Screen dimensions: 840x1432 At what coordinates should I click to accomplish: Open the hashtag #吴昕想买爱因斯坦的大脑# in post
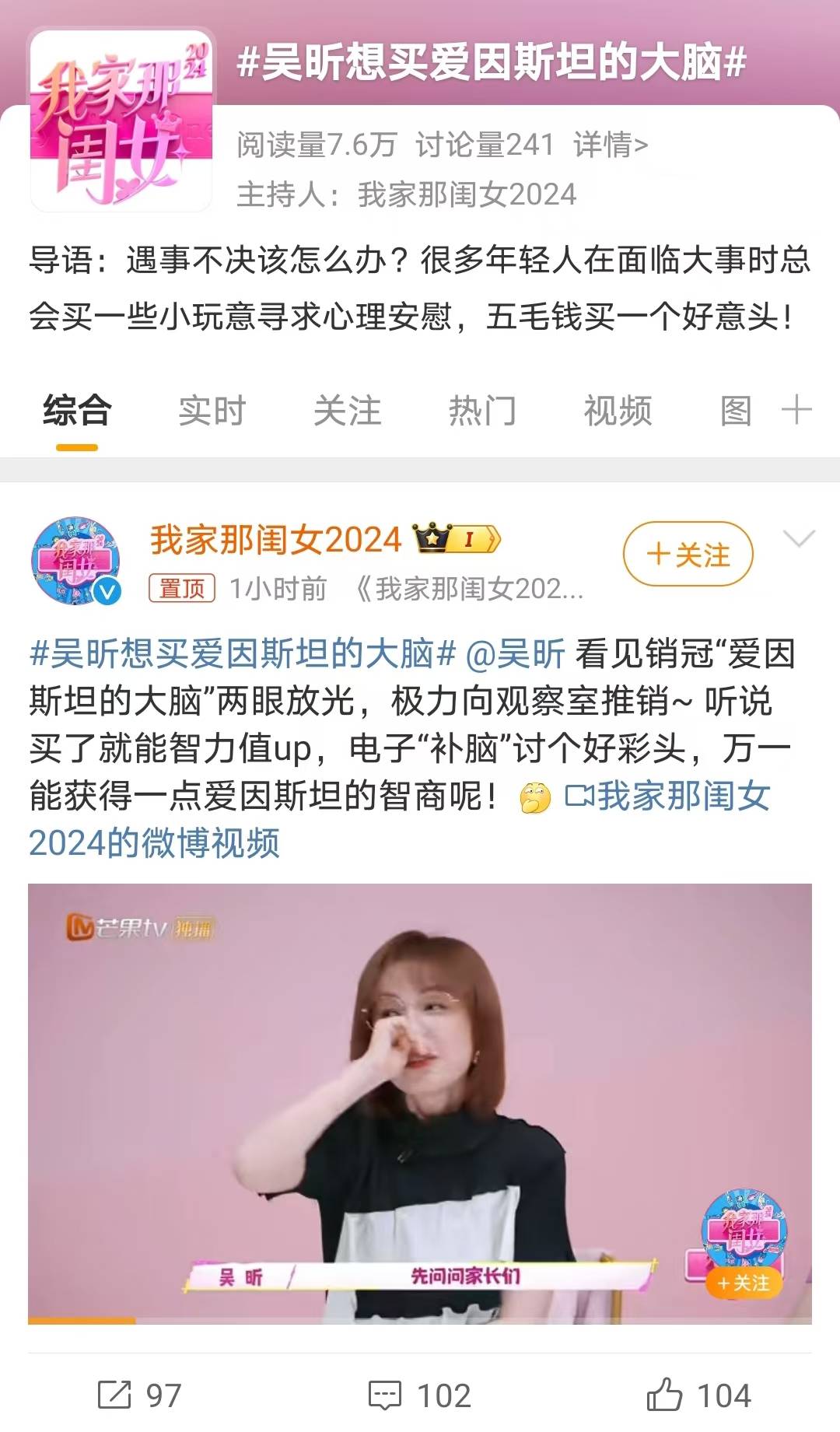click(x=242, y=654)
